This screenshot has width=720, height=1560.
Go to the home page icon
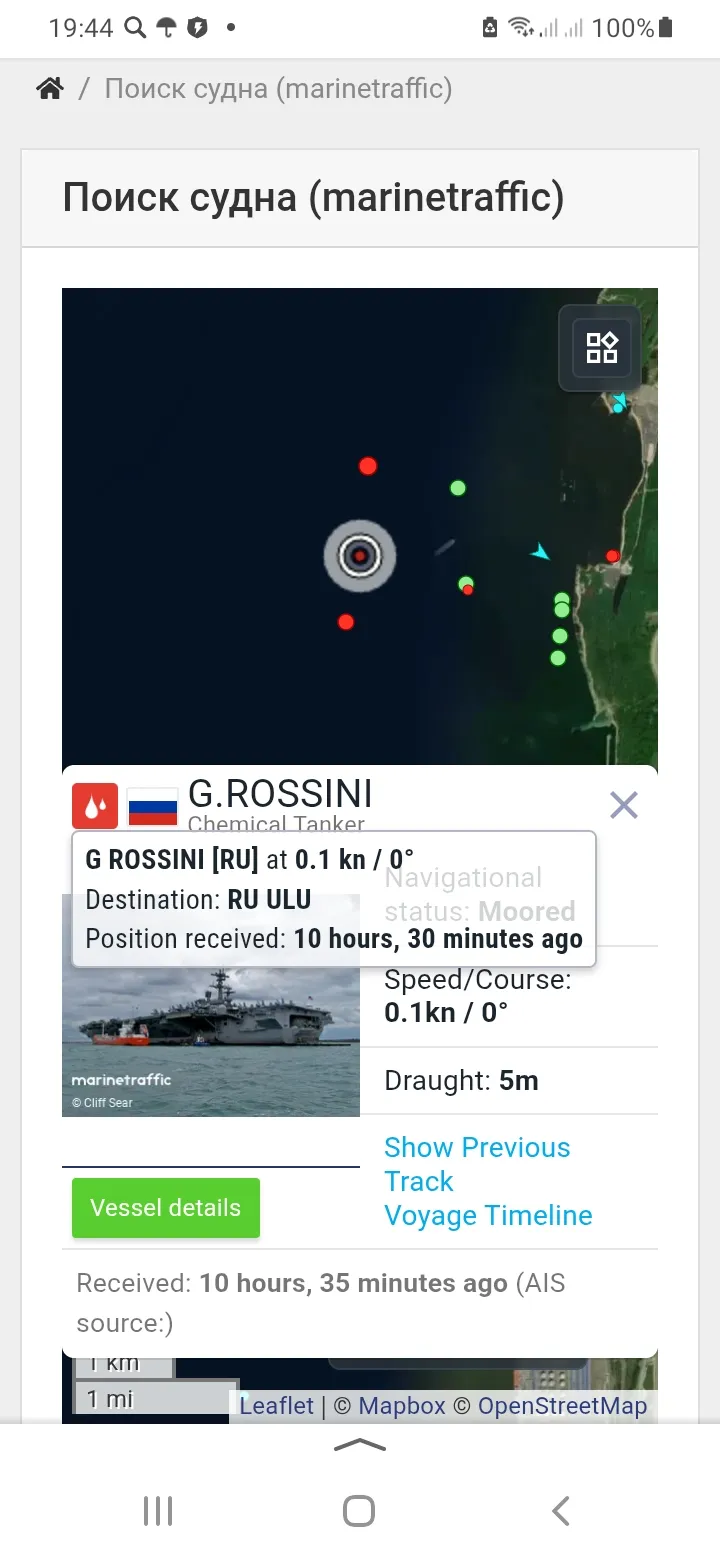tap(49, 89)
